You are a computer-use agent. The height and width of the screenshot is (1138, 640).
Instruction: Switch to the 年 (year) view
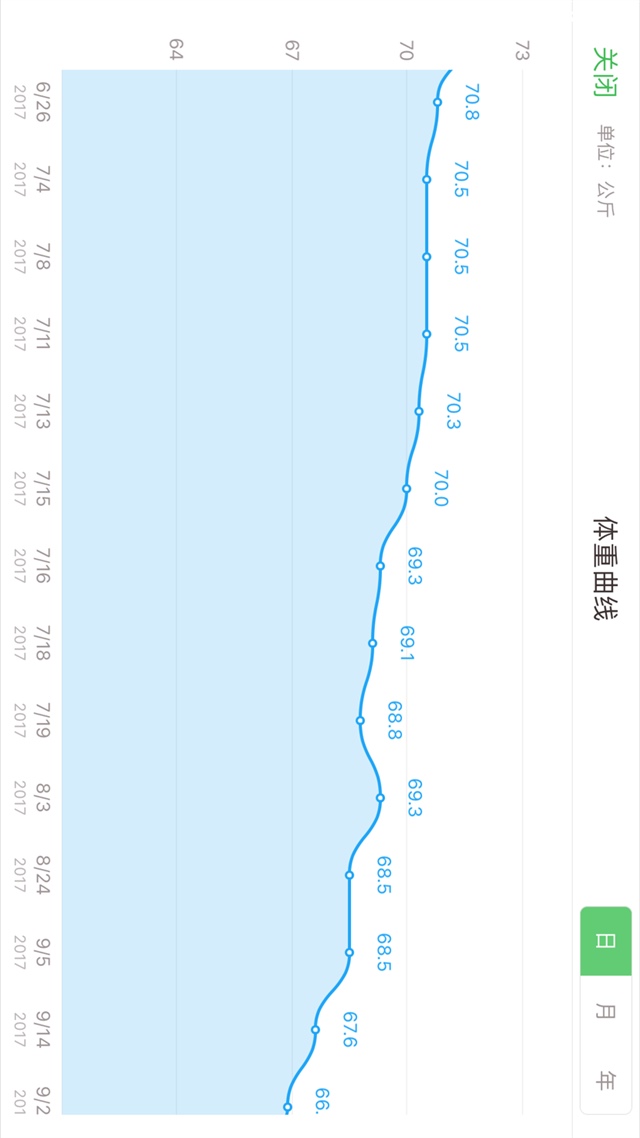pyautogui.click(x=606, y=1079)
